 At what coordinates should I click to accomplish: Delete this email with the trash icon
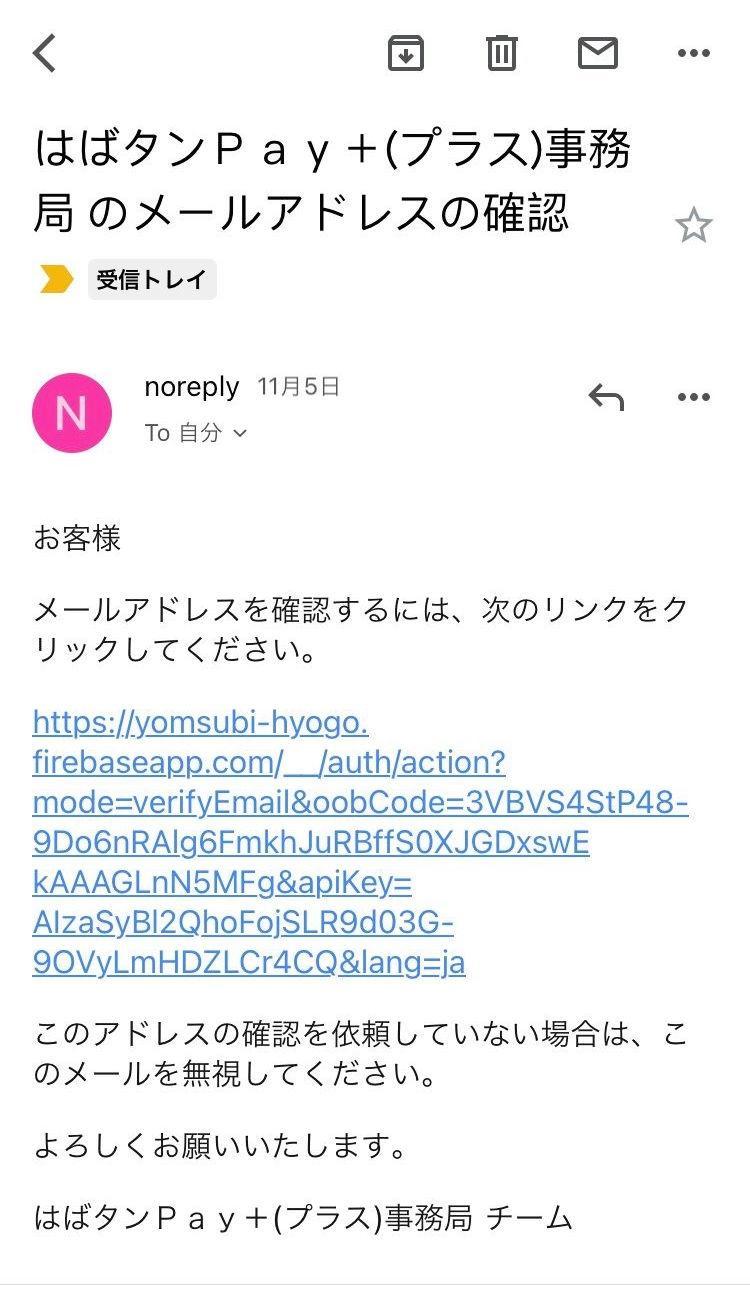pyautogui.click(x=501, y=53)
